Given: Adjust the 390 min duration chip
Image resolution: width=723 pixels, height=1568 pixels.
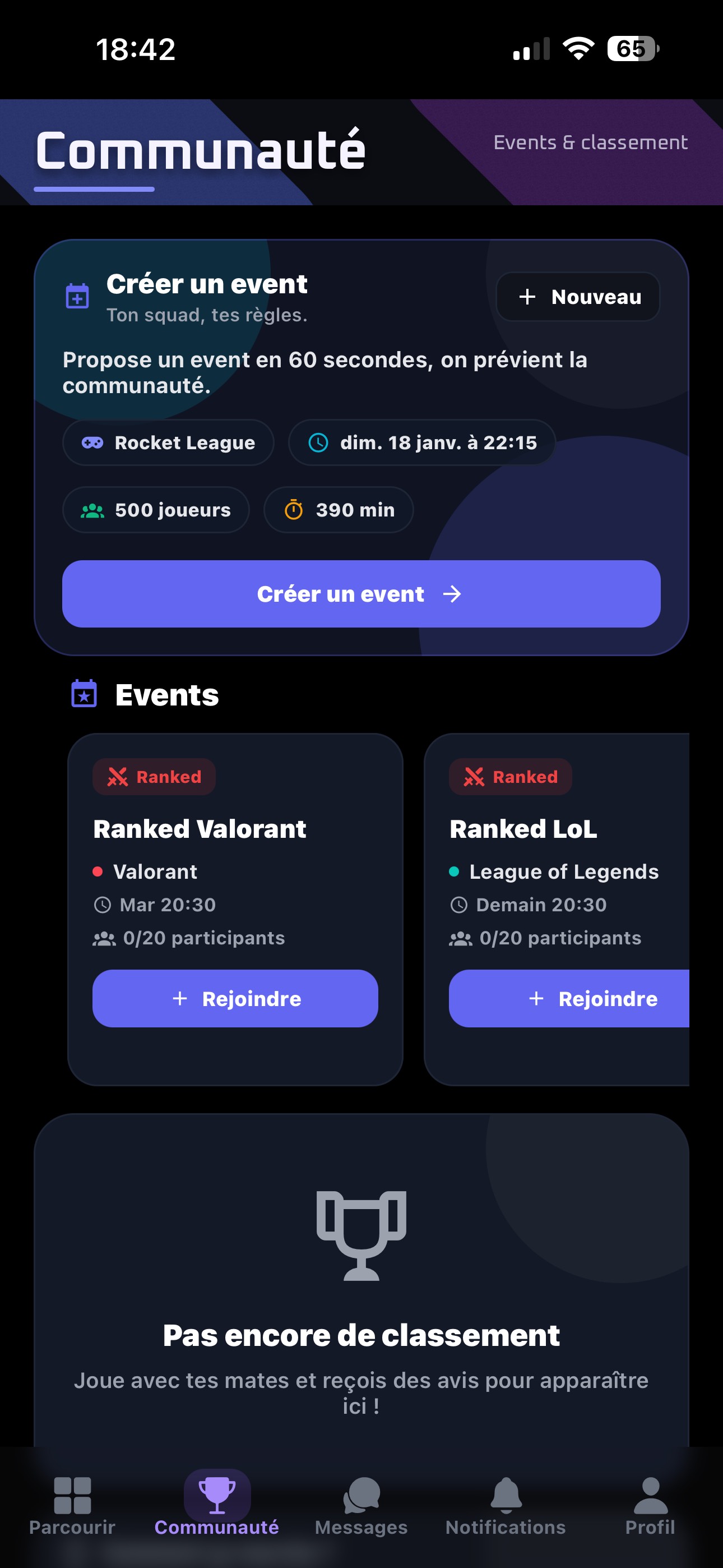Looking at the screenshot, I should 339,509.
